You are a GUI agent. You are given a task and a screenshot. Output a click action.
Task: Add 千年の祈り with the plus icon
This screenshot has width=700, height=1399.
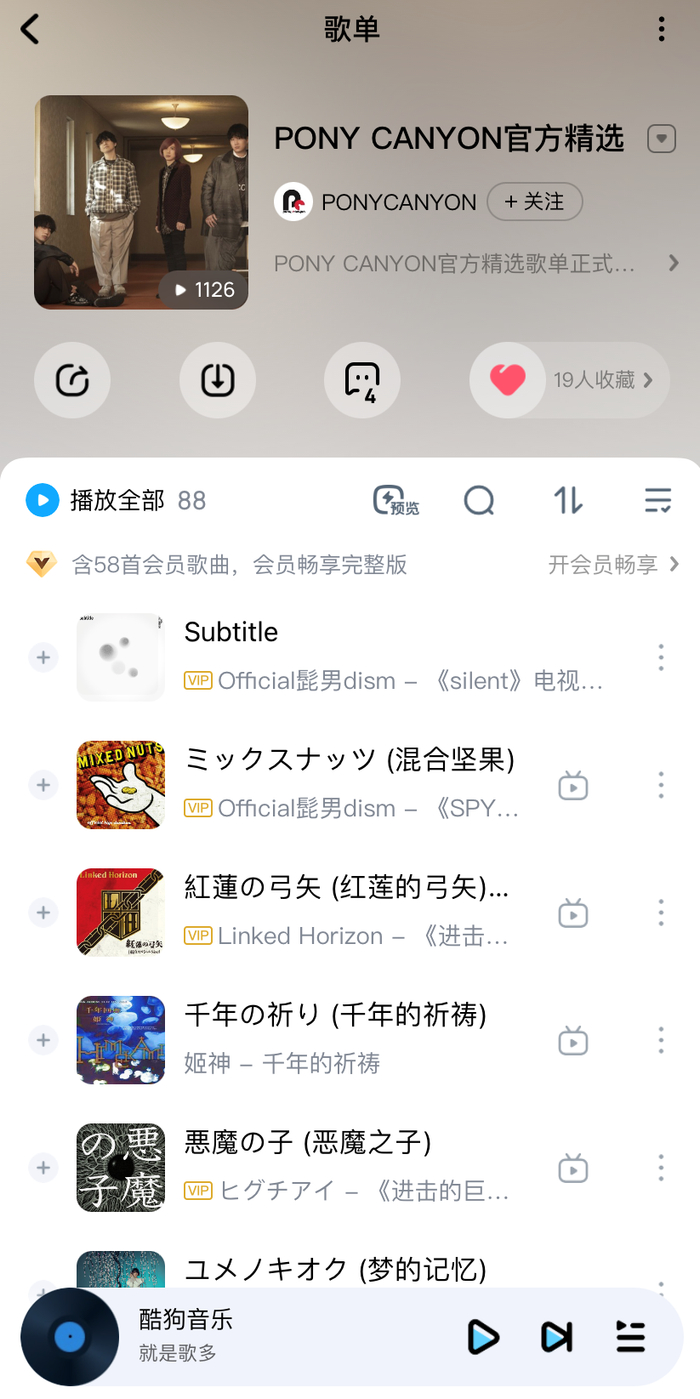point(43,1040)
